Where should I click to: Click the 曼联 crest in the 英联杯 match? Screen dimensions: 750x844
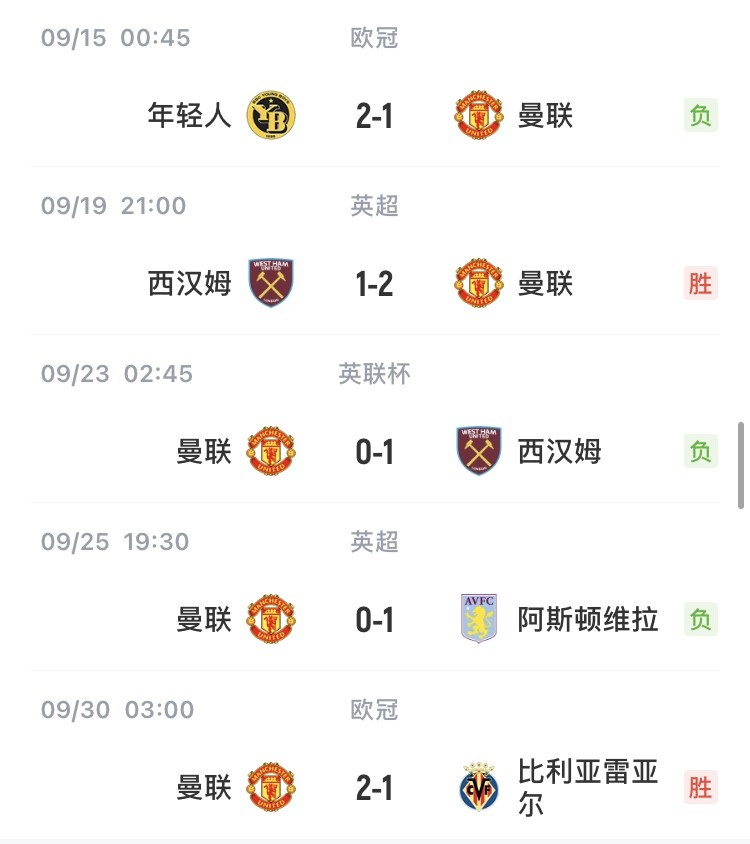point(271,452)
